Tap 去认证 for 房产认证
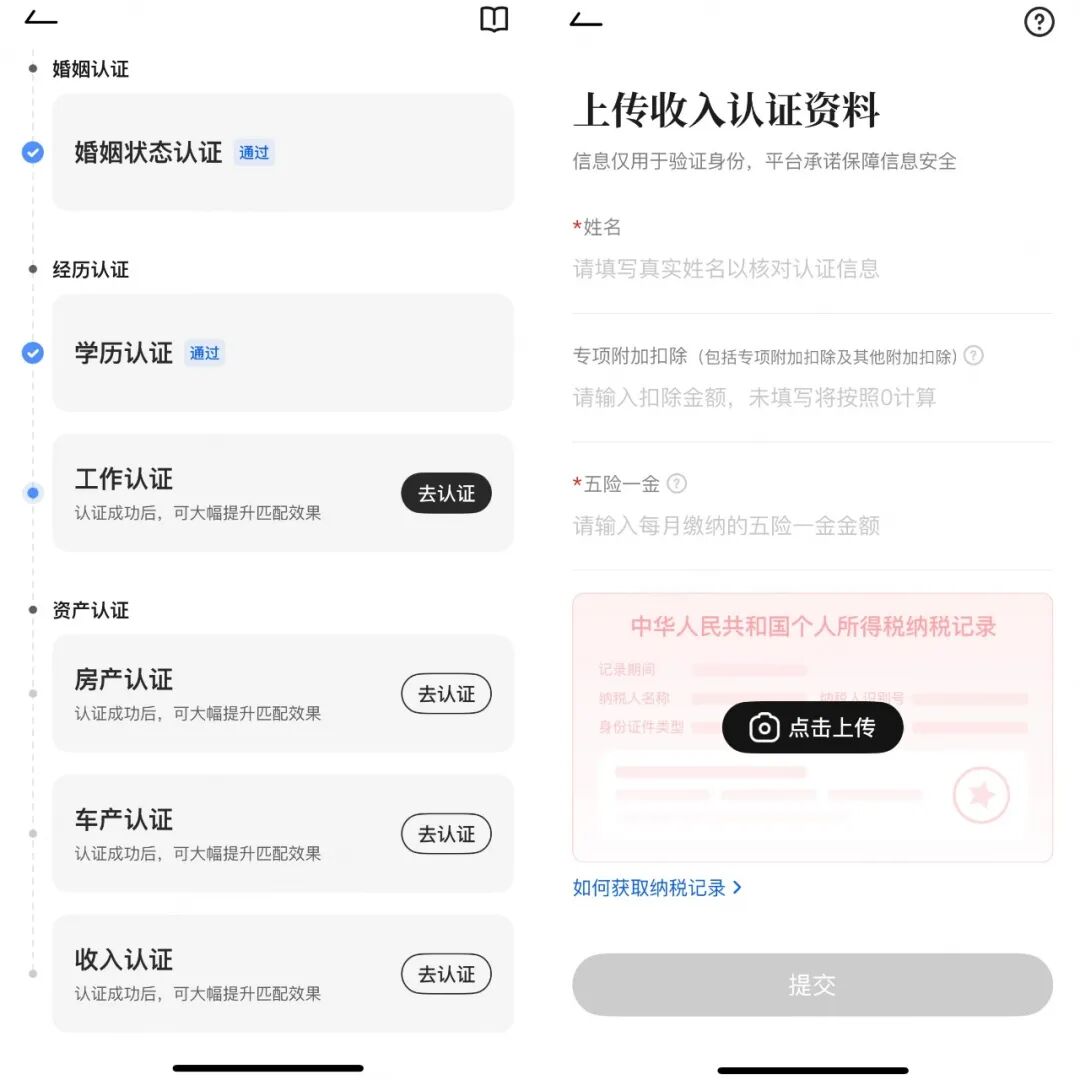 [446, 694]
